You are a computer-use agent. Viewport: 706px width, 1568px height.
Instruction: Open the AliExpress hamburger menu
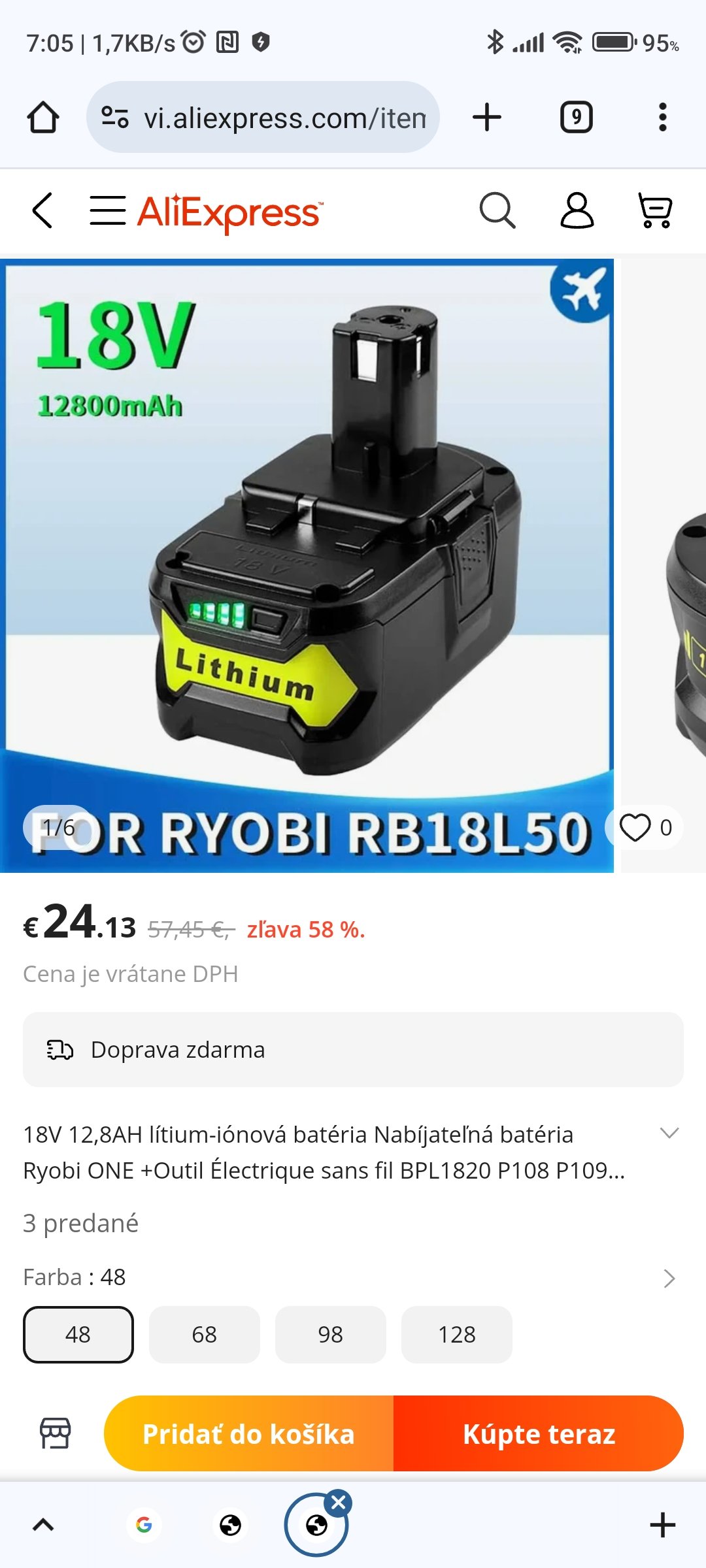coord(108,211)
